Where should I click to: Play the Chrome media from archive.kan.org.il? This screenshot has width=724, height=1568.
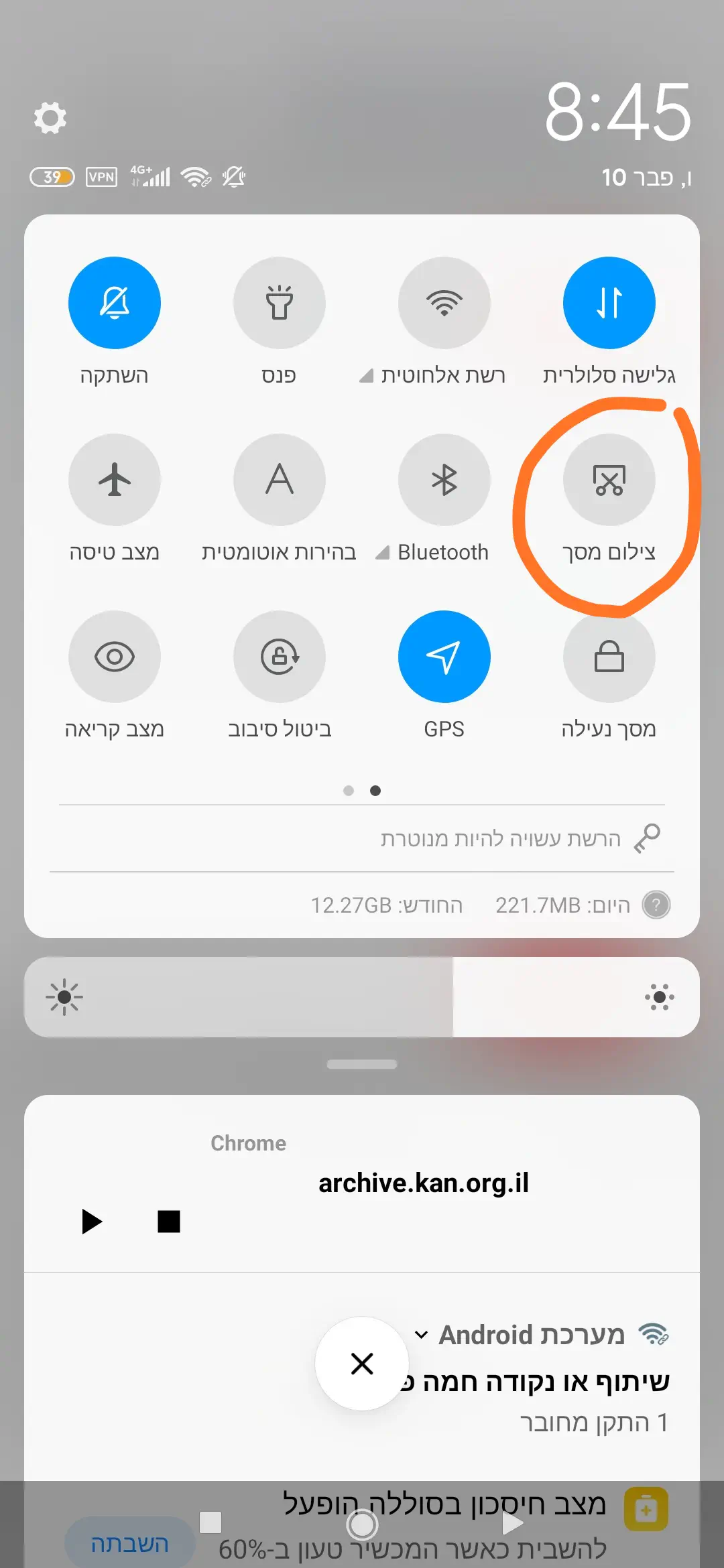tap(92, 1222)
